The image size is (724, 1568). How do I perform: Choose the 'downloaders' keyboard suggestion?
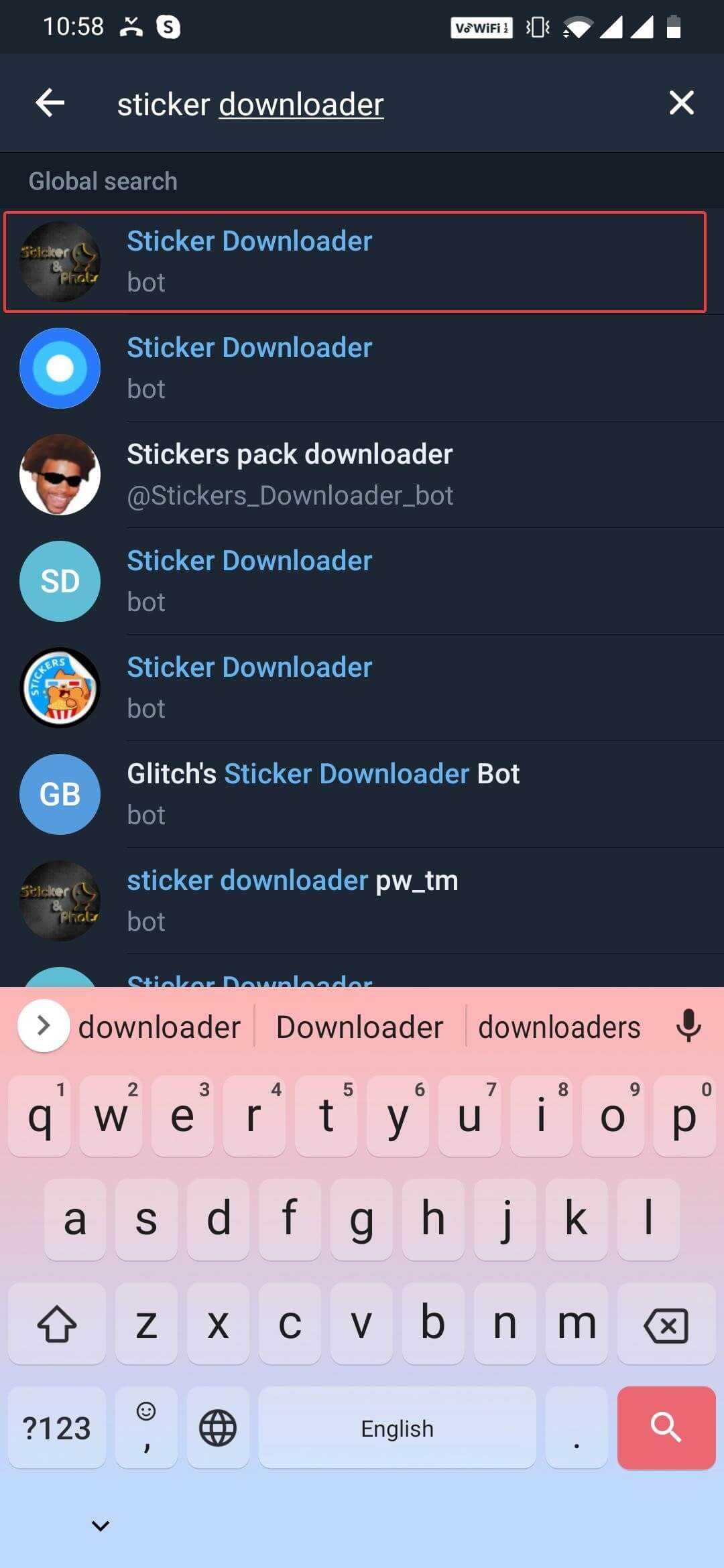(x=559, y=1027)
